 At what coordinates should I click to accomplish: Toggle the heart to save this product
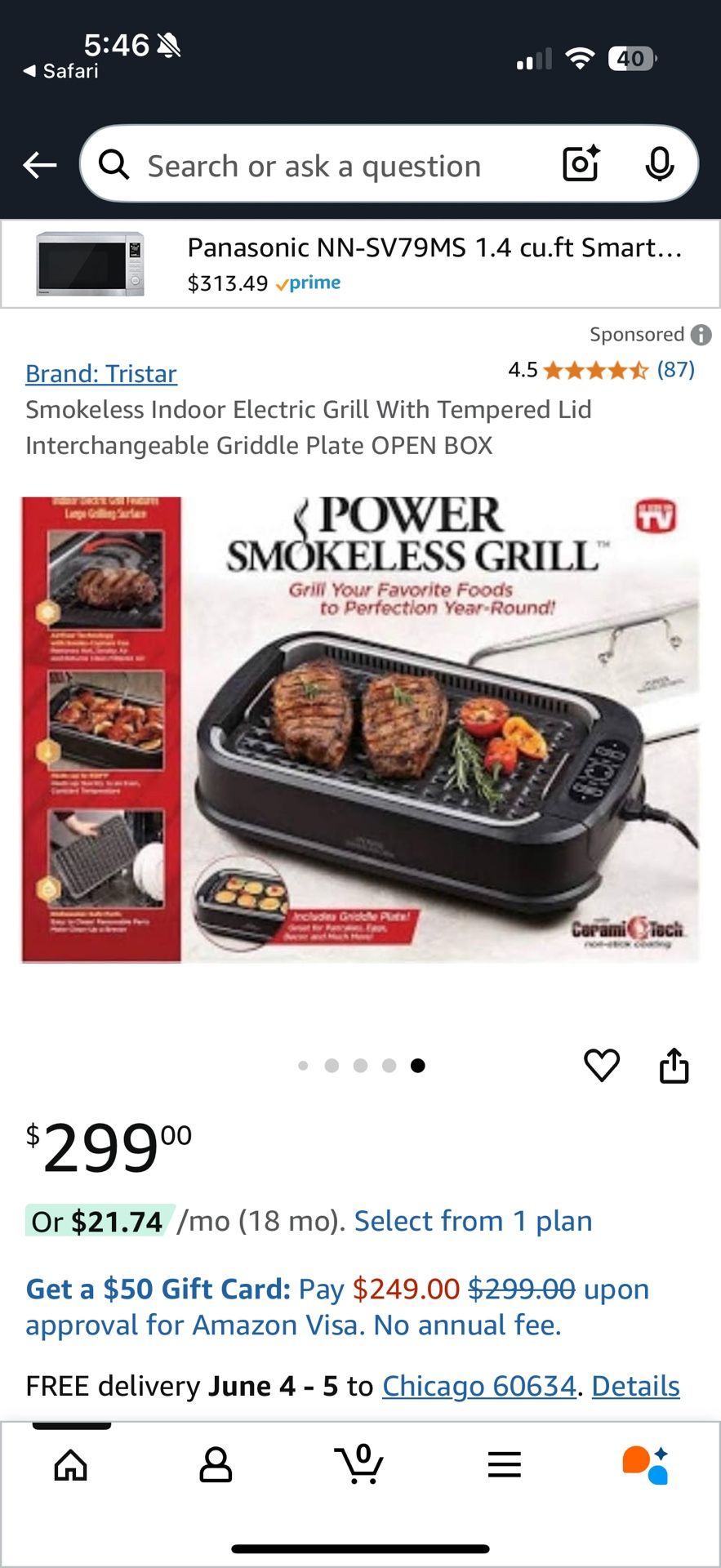pyautogui.click(x=603, y=1065)
